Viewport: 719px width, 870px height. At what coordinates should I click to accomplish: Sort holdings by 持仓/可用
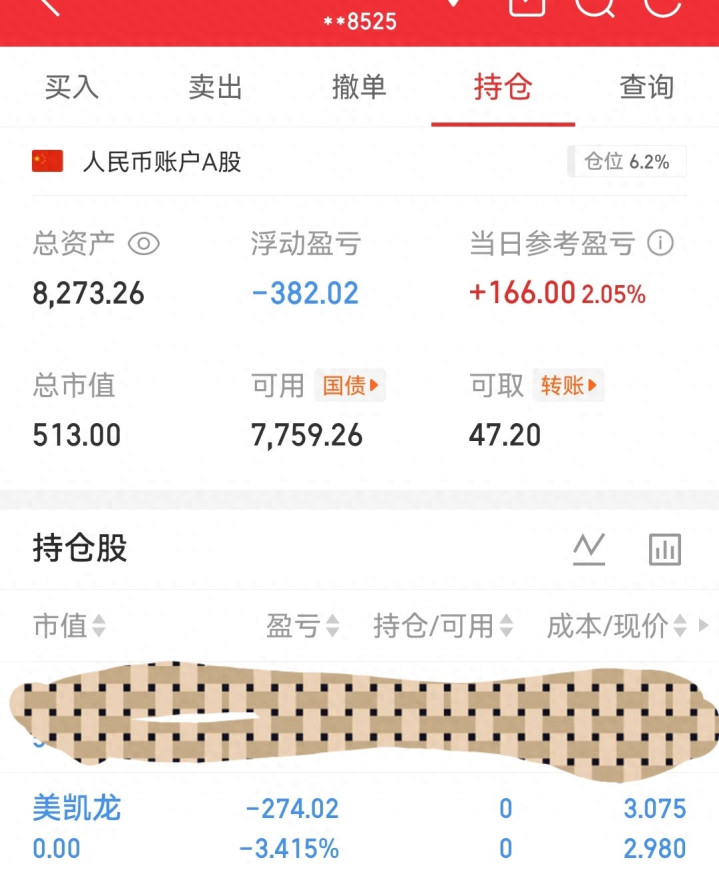443,627
